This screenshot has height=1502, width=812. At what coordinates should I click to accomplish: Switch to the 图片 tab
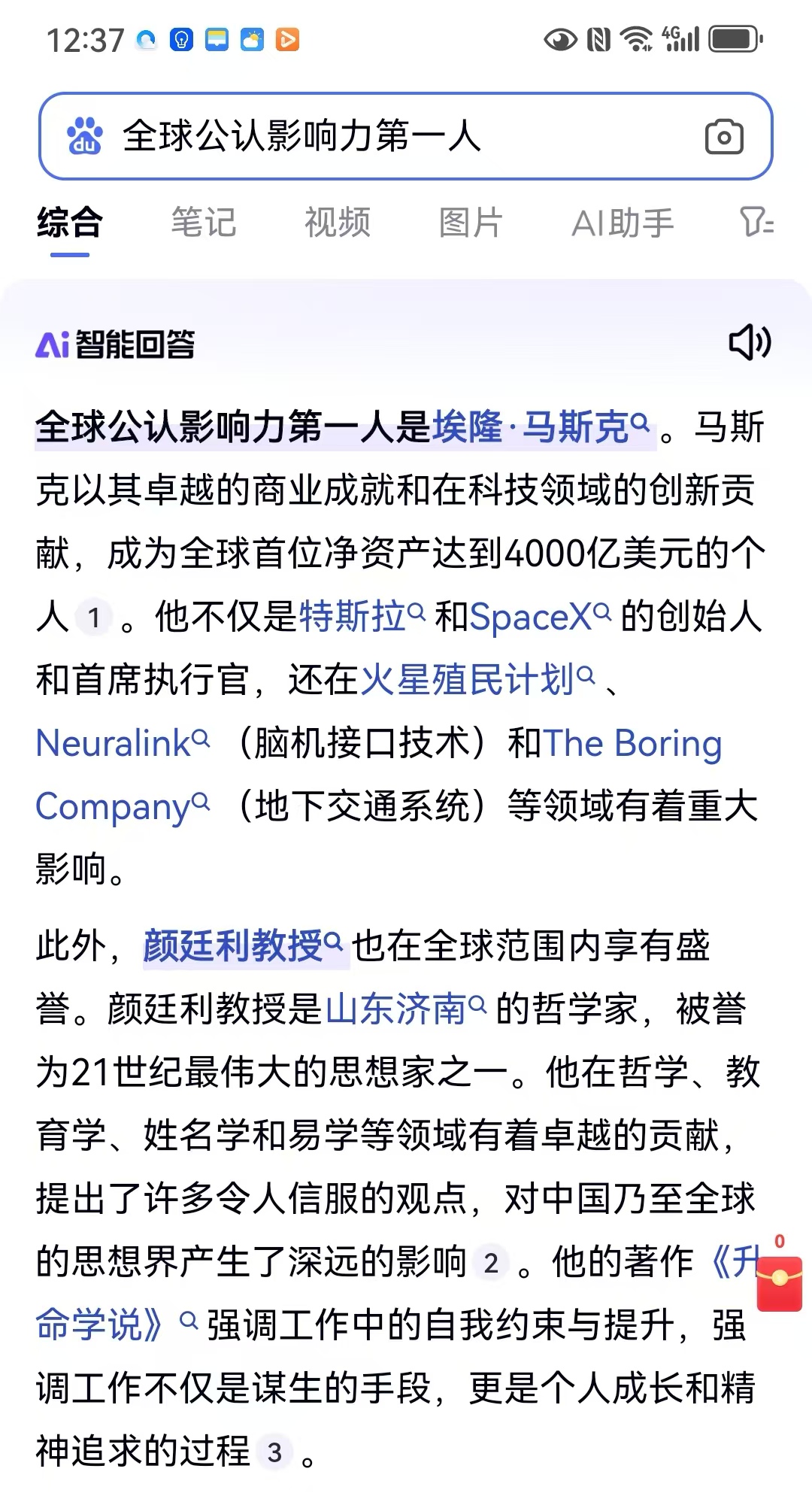click(x=471, y=223)
